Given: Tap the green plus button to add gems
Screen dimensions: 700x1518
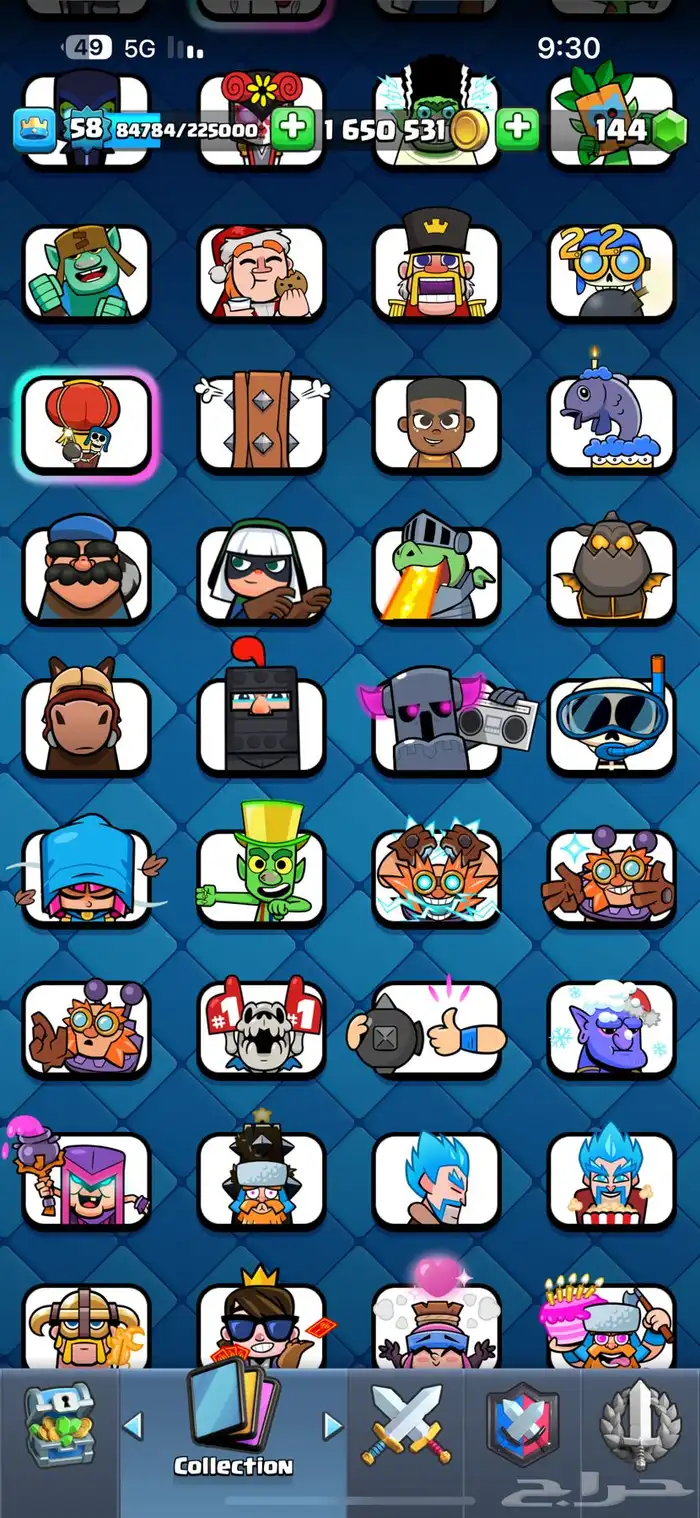Looking at the screenshot, I should click(518, 130).
